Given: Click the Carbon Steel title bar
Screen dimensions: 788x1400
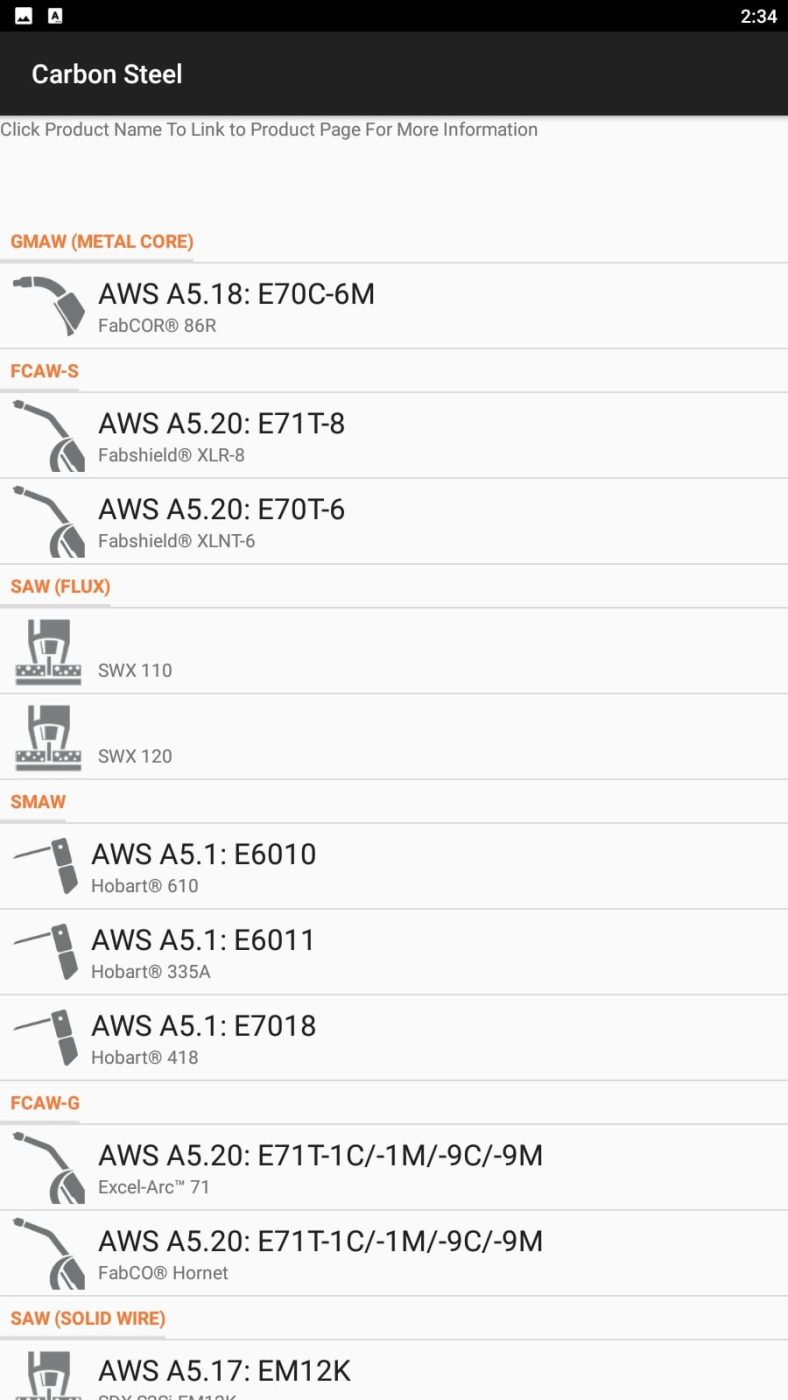Looking at the screenshot, I should pyautogui.click(x=107, y=74).
